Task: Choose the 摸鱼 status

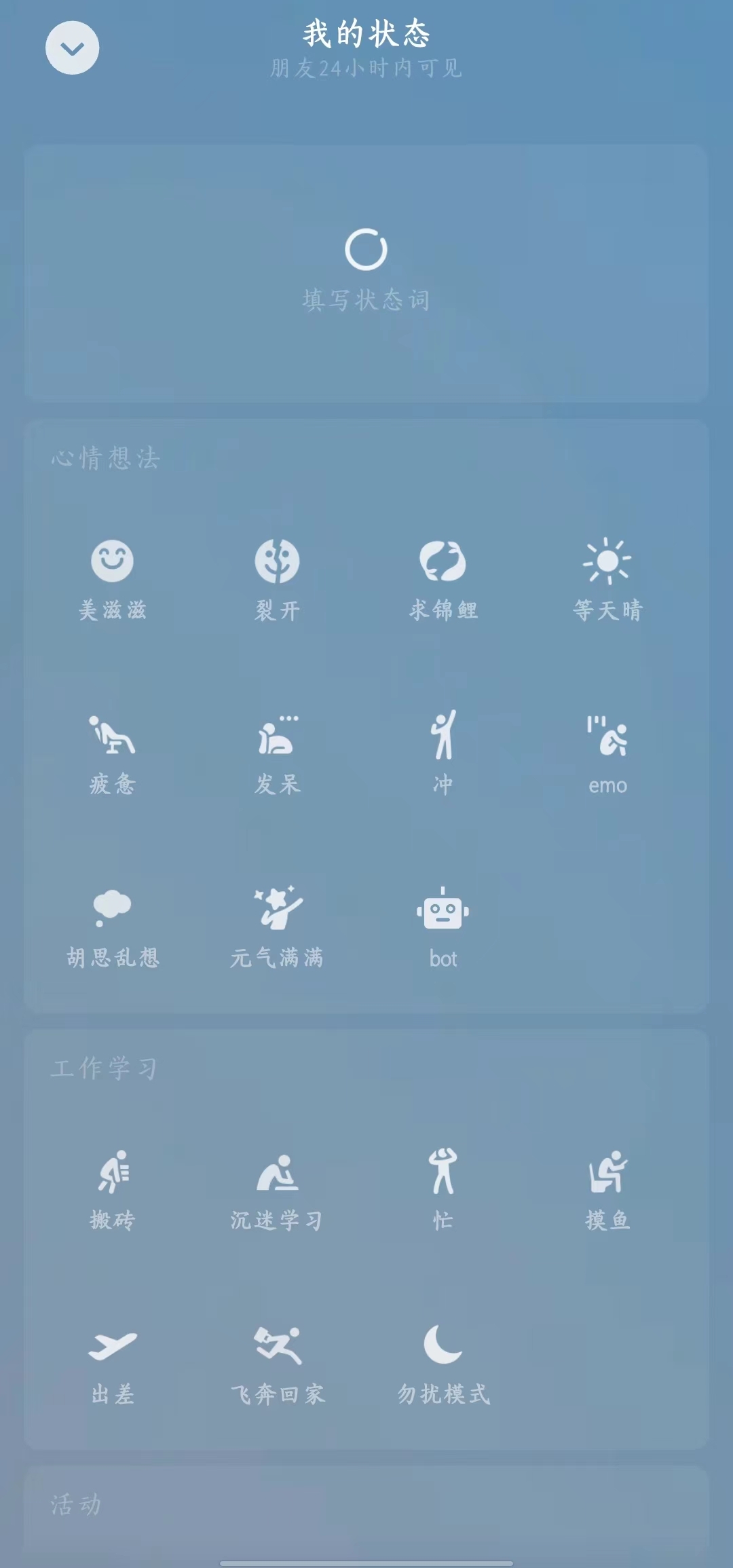Action: [607, 1189]
